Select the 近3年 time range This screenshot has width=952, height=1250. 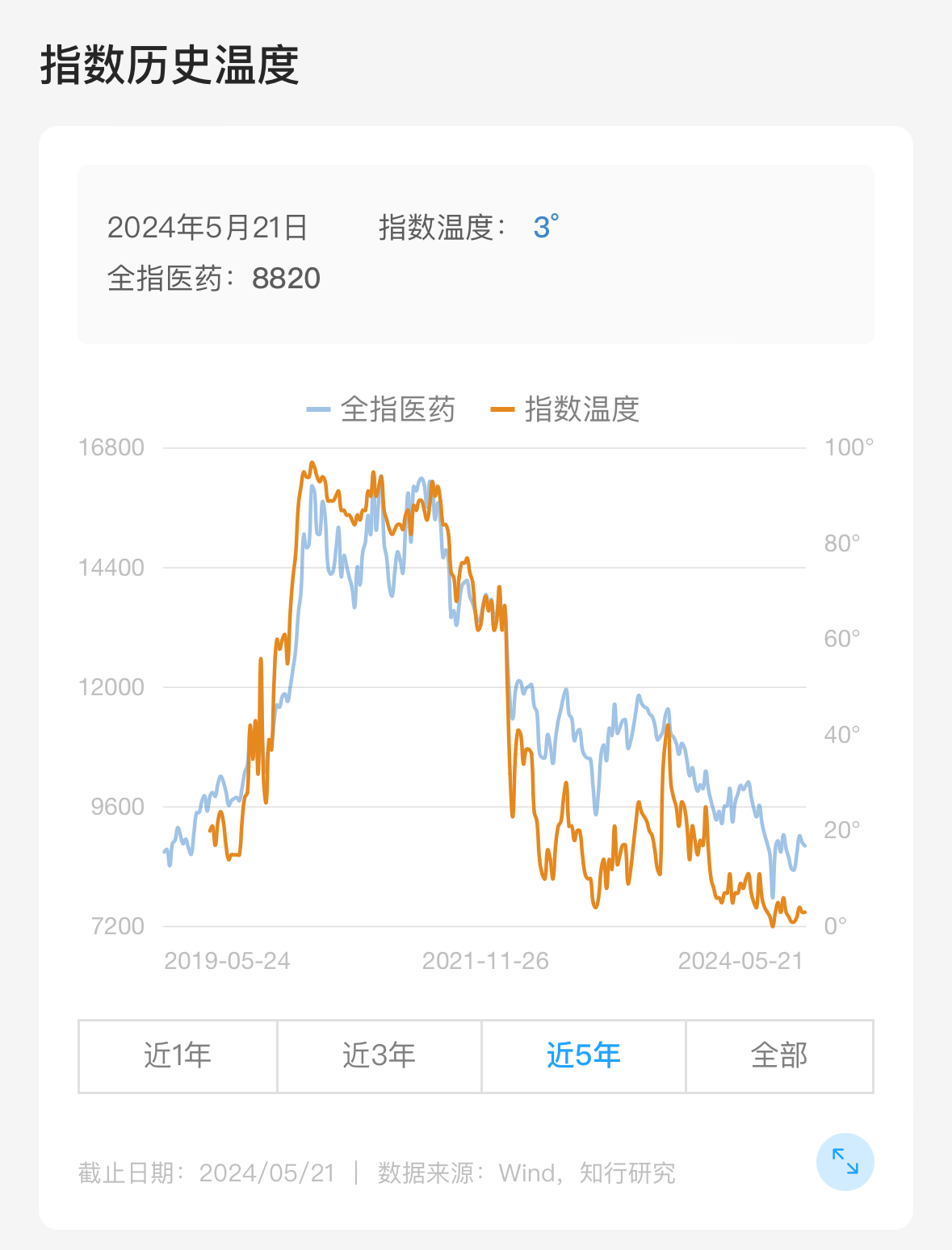[x=380, y=1055]
